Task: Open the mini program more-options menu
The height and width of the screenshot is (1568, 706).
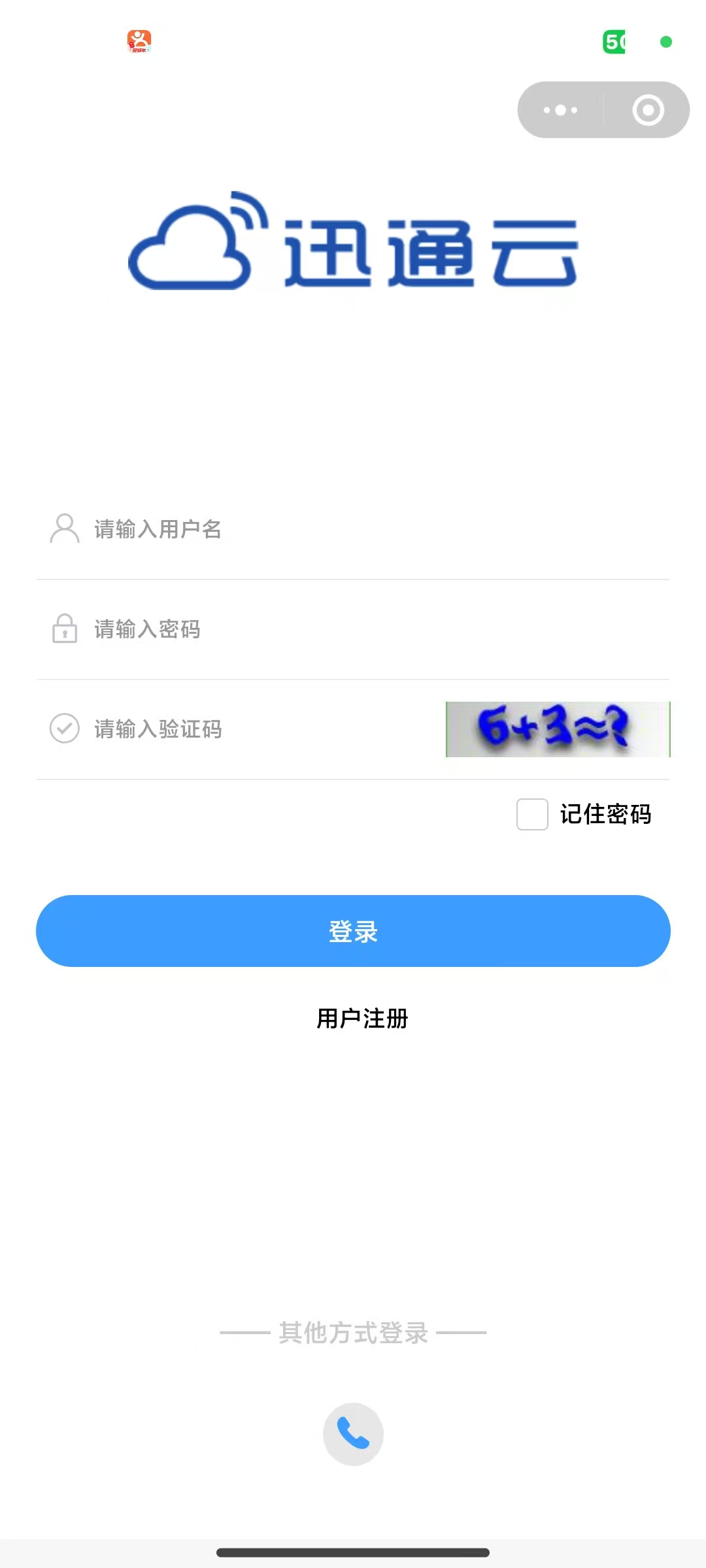Action: pyautogui.click(x=560, y=110)
